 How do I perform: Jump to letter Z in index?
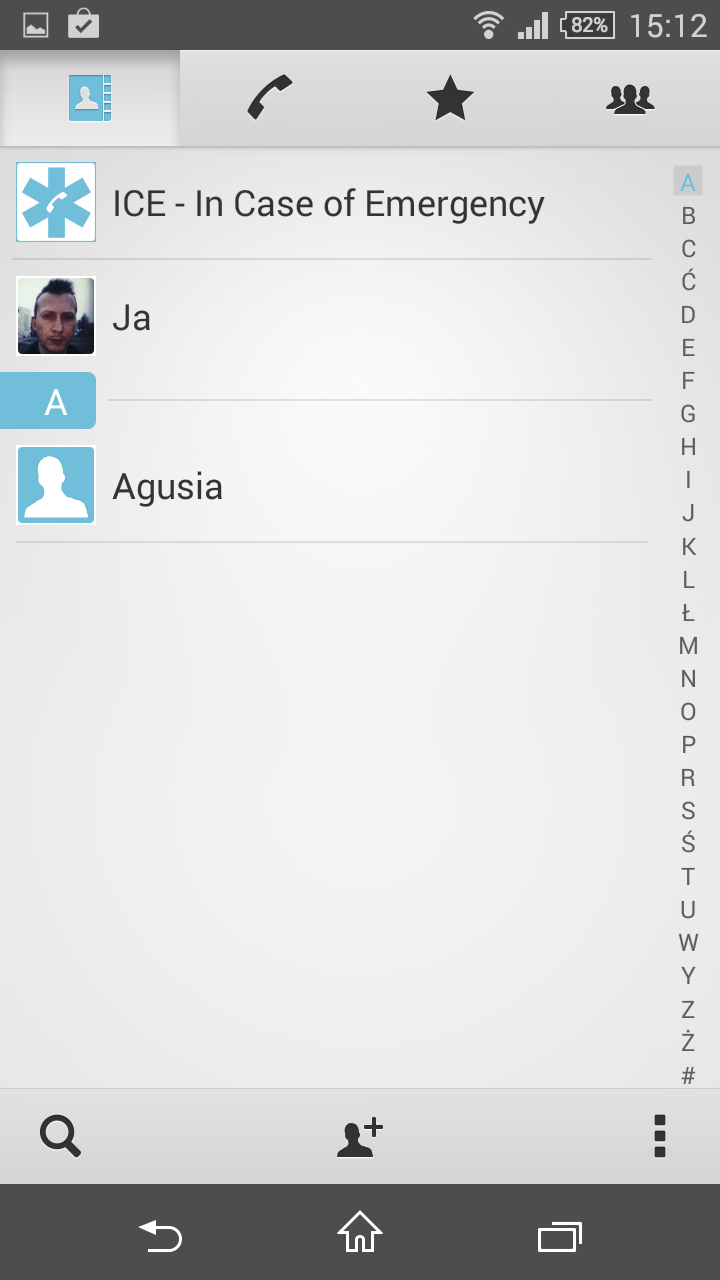pos(688,1009)
